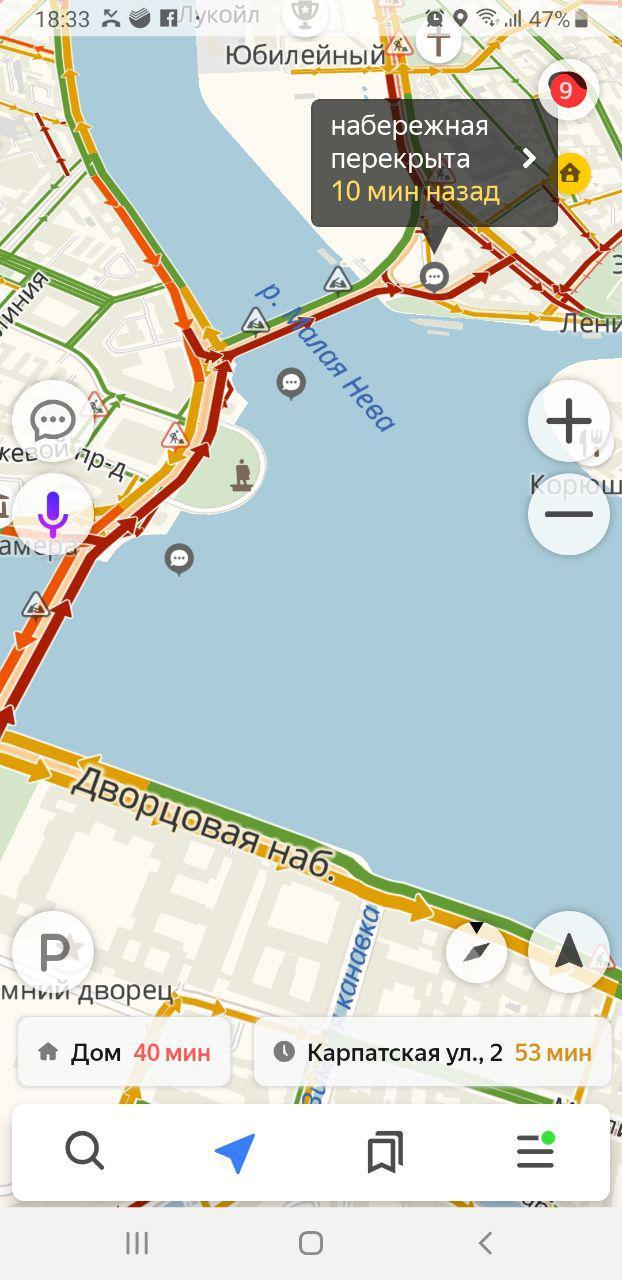Center the map on my location
The width and height of the screenshot is (622, 1280).
coord(568,952)
